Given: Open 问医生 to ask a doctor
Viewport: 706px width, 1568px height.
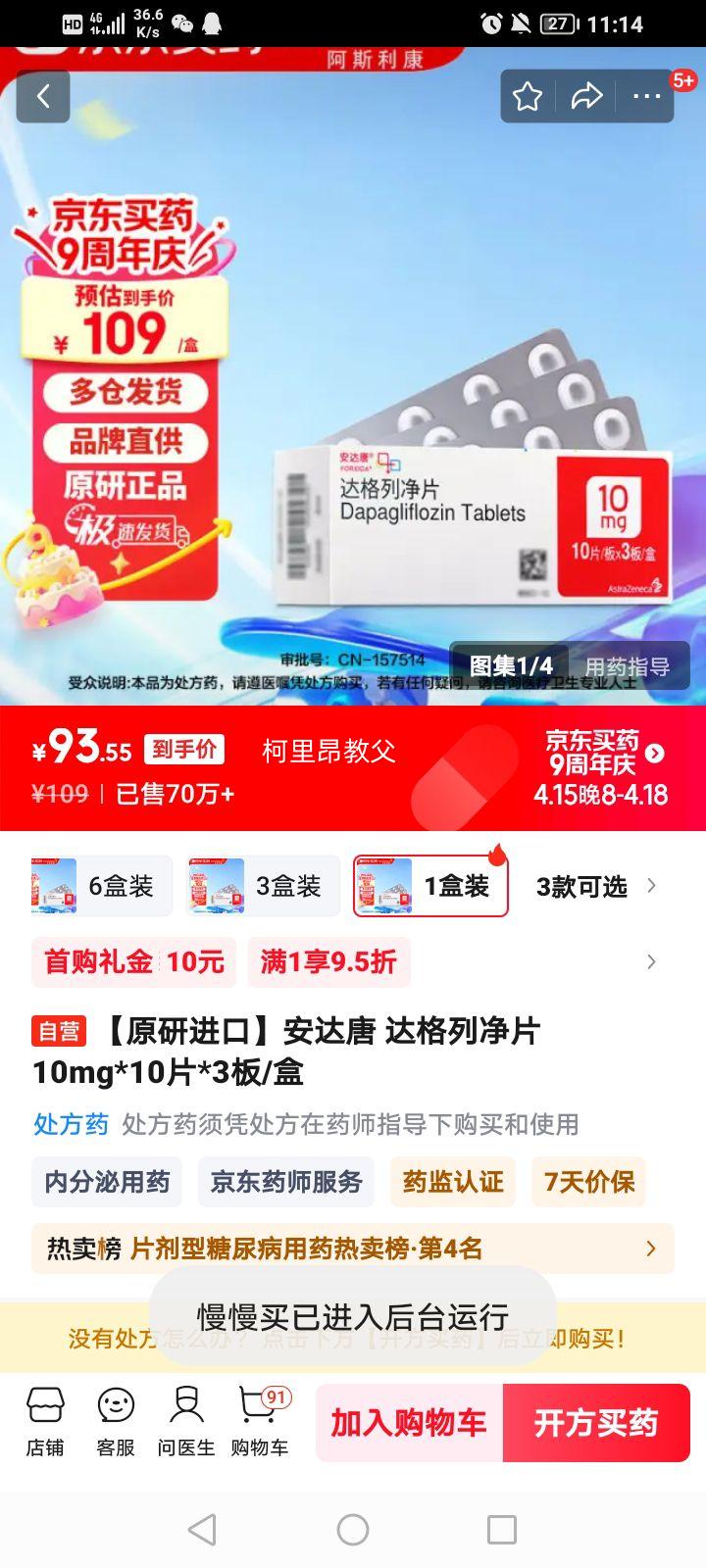Looking at the screenshot, I should [186, 1423].
